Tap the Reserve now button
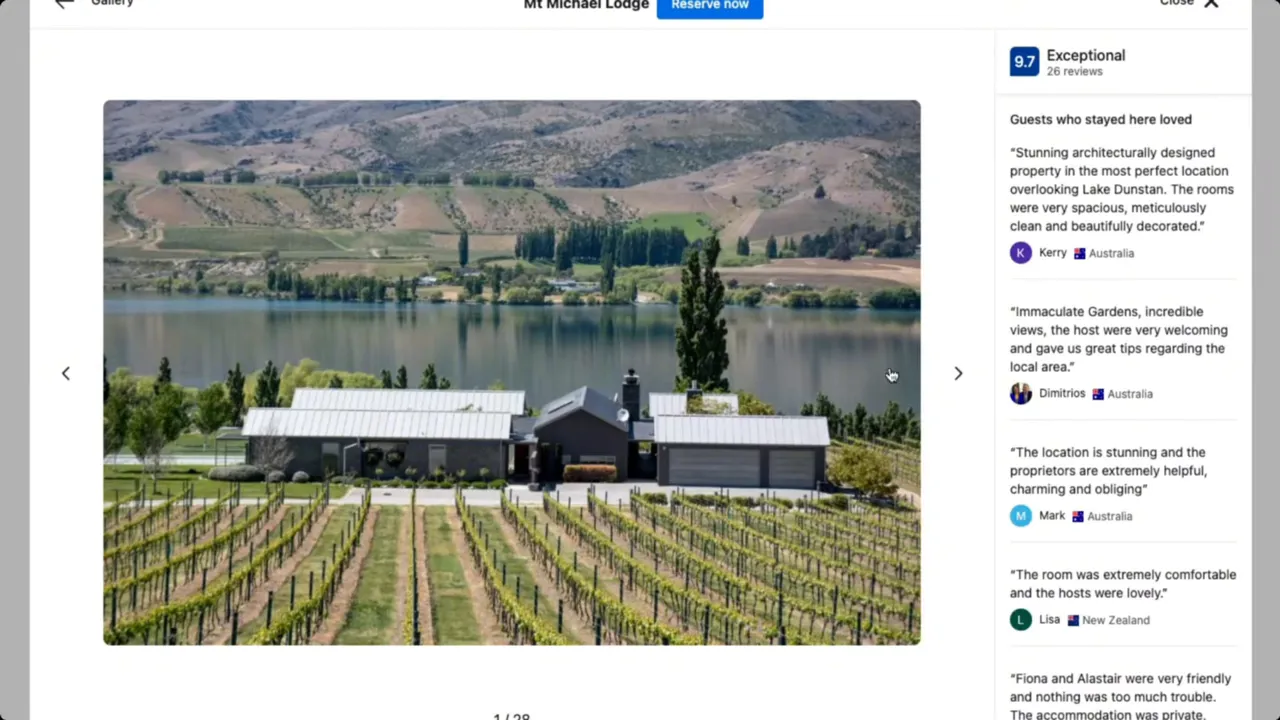The width and height of the screenshot is (1280, 720). point(709,6)
